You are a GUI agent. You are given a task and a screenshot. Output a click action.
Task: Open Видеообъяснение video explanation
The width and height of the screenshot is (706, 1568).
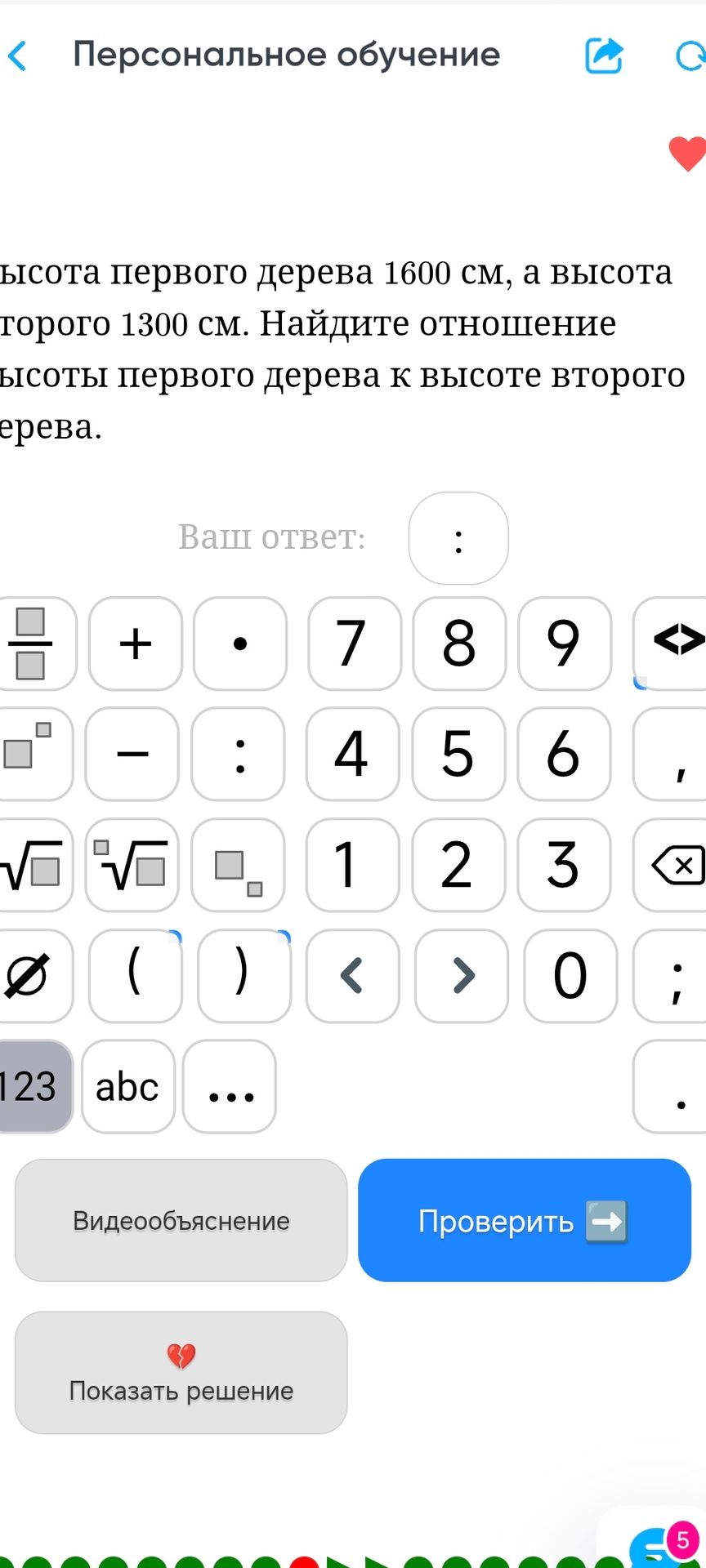[x=181, y=1220]
